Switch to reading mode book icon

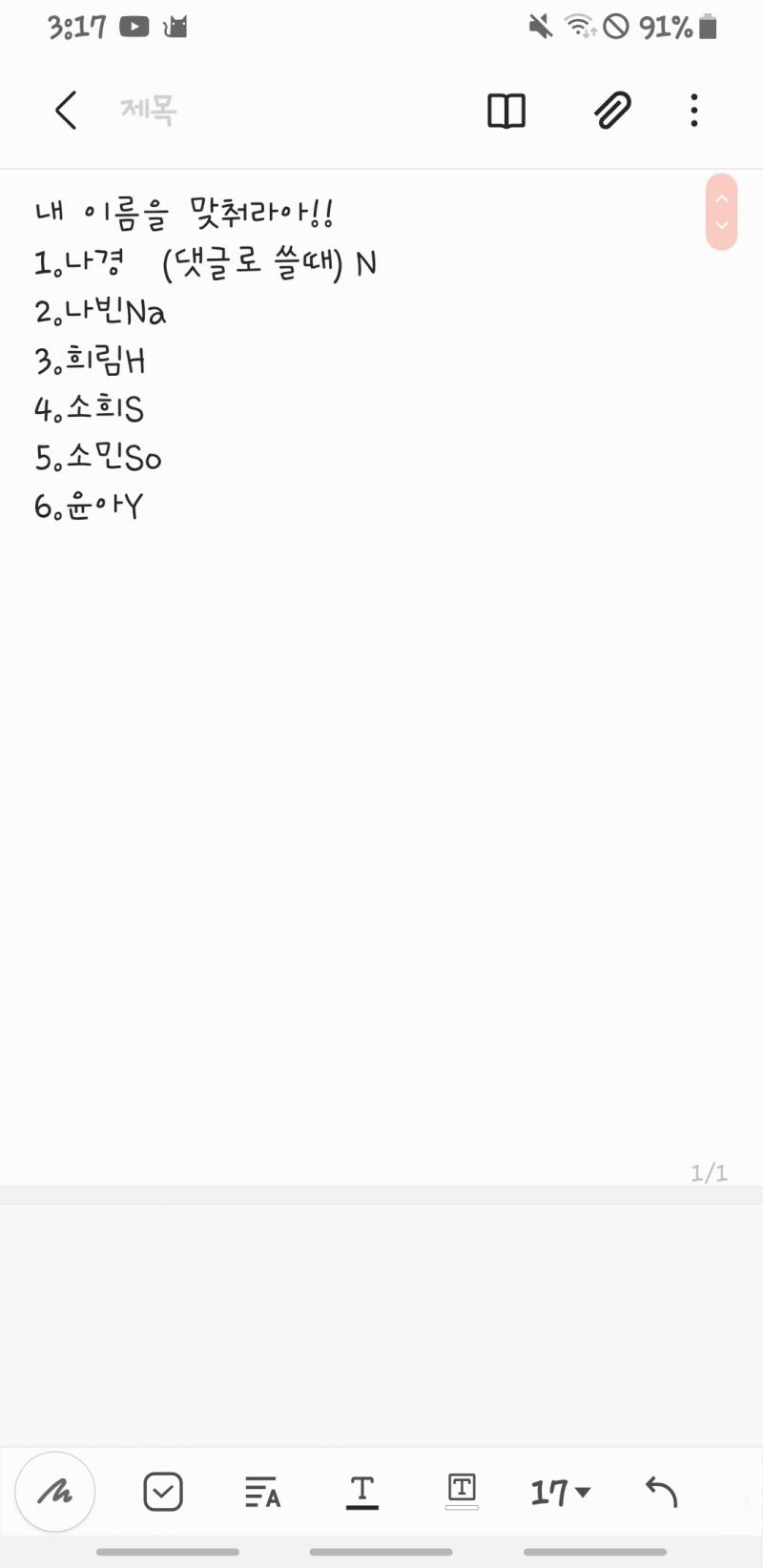[505, 111]
